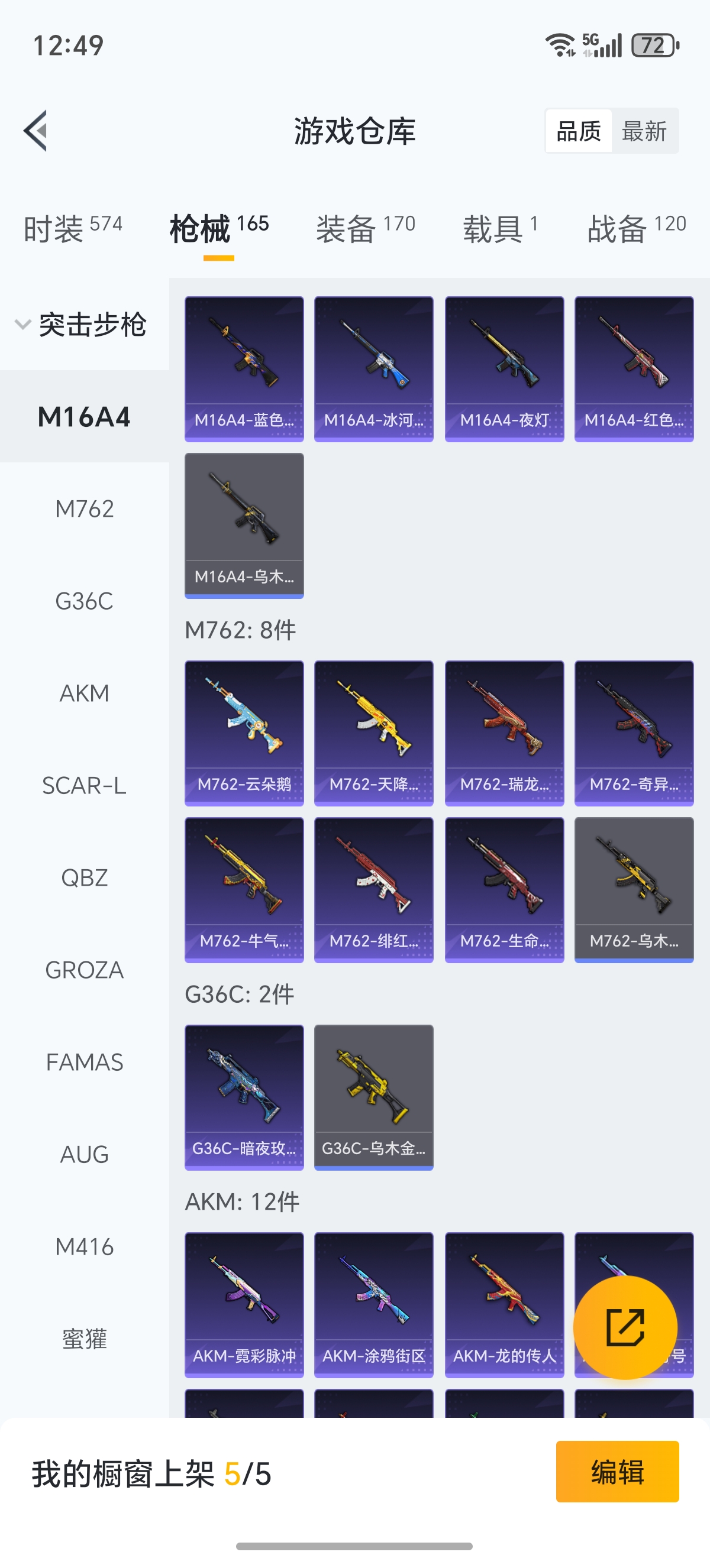Screen dimensions: 710x1568
Task: Sort by 最新
Action: click(x=644, y=131)
